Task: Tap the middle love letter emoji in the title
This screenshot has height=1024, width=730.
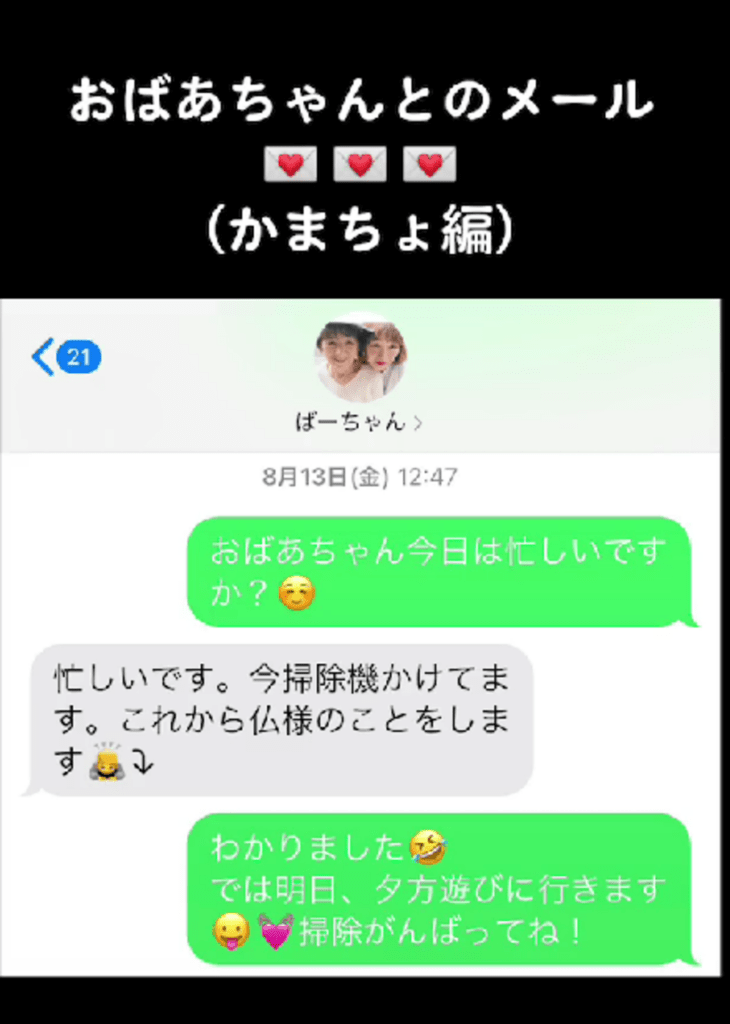Action: click(x=359, y=162)
